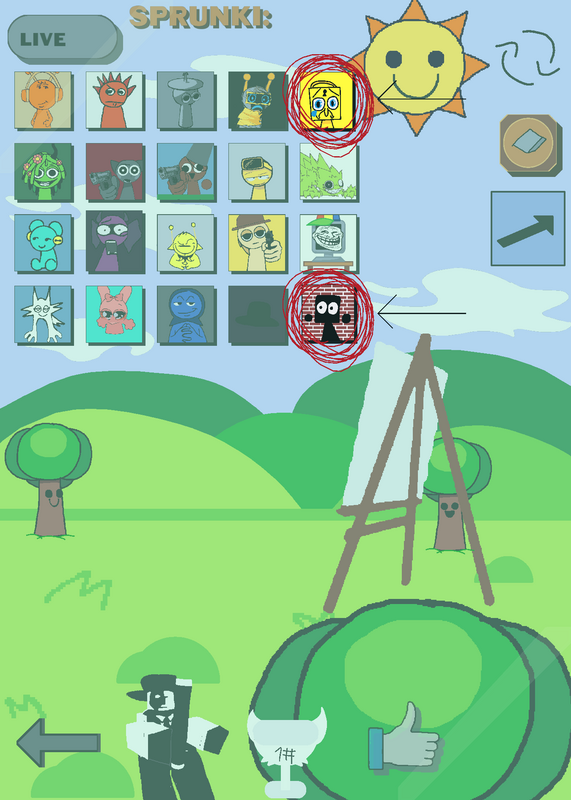
Task: Tap the LIVE button
Action: point(63,39)
